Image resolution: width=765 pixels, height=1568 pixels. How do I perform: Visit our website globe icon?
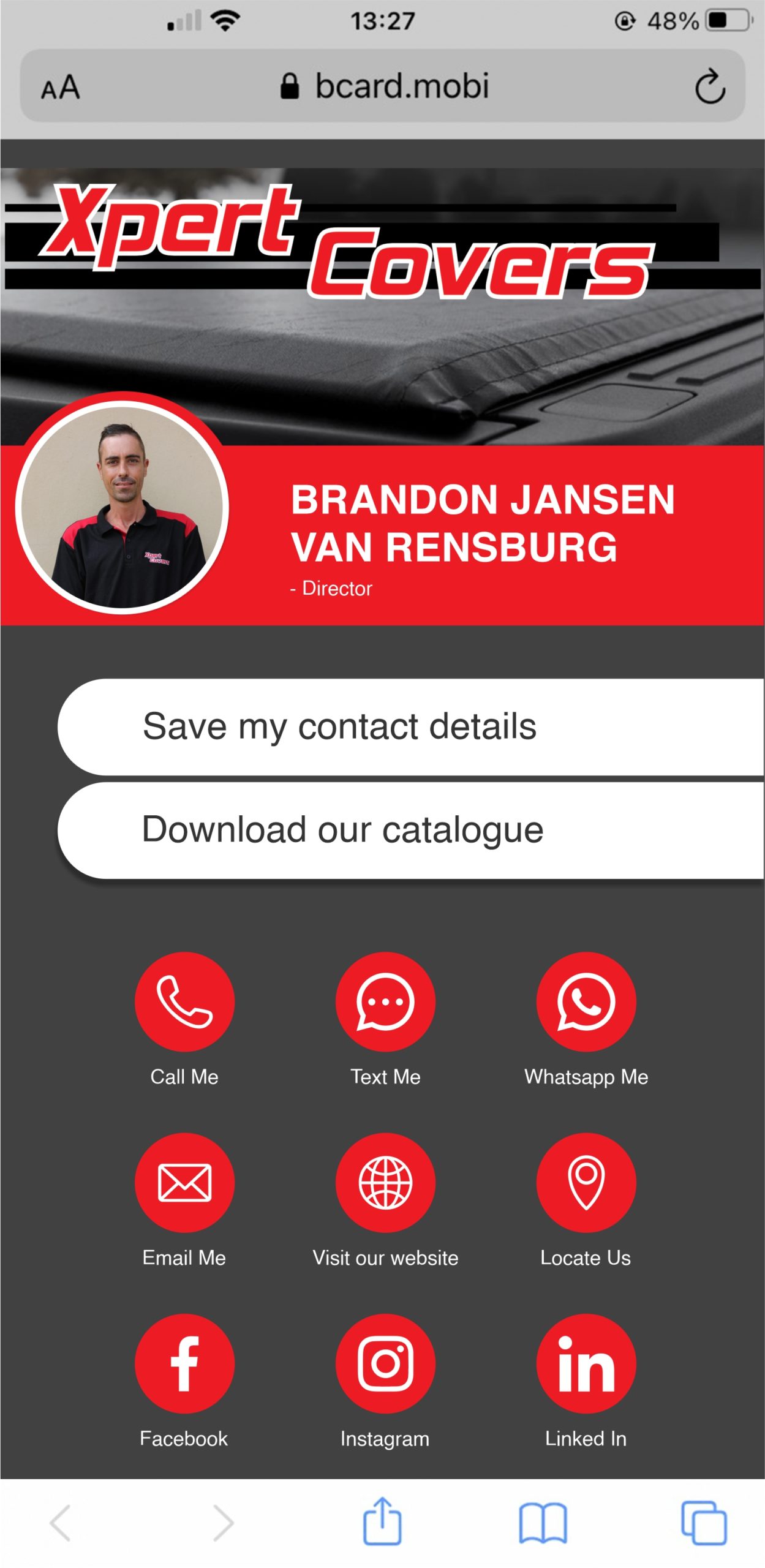tap(385, 1182)
